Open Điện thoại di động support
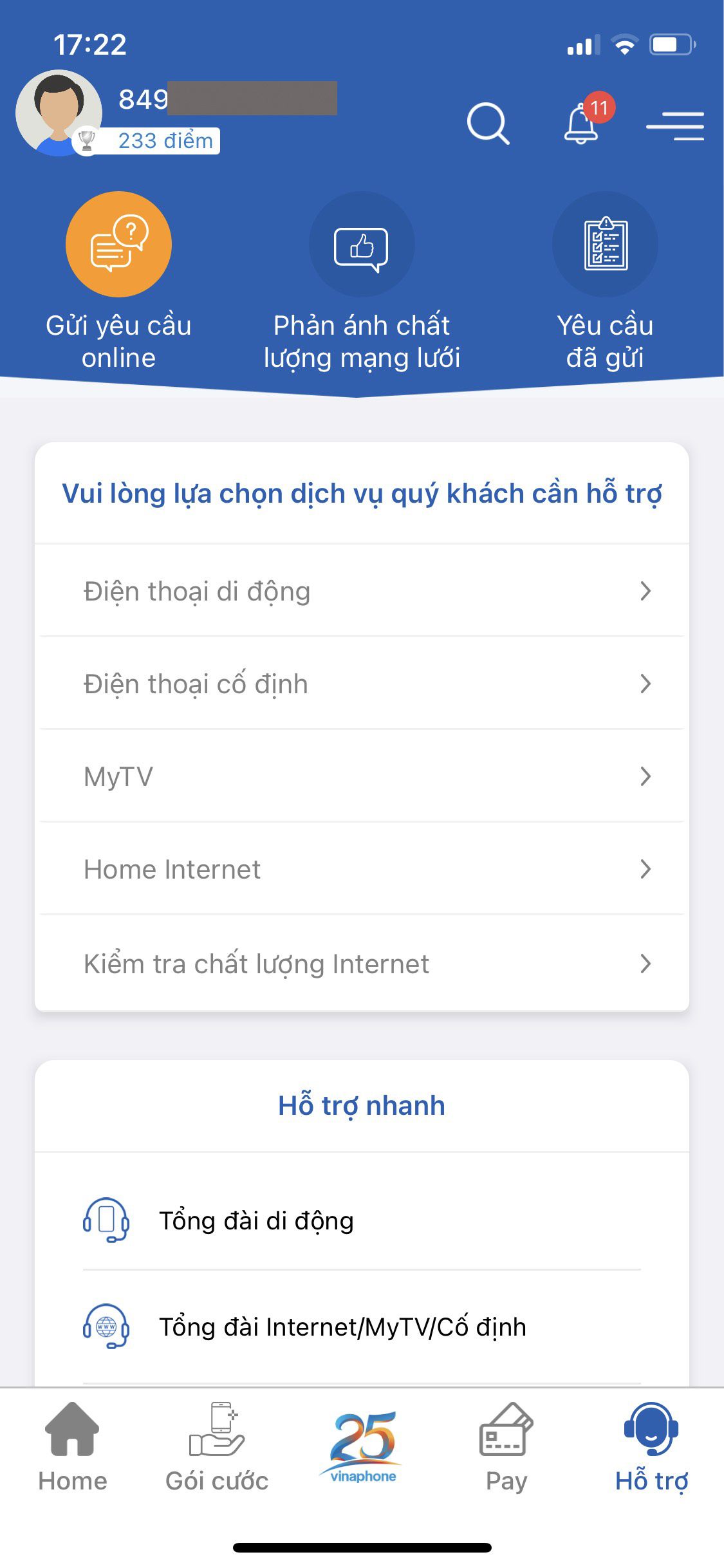Viewport: 724px width, 1568px height. [362, 591]
